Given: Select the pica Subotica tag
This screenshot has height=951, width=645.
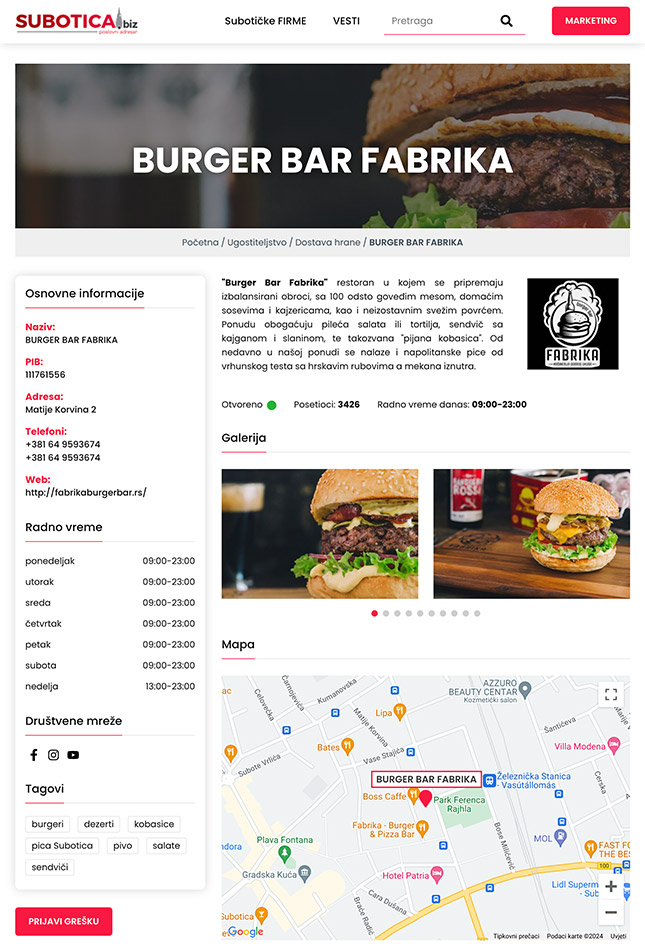Looking at the screenshot, I should click(62, 846).
